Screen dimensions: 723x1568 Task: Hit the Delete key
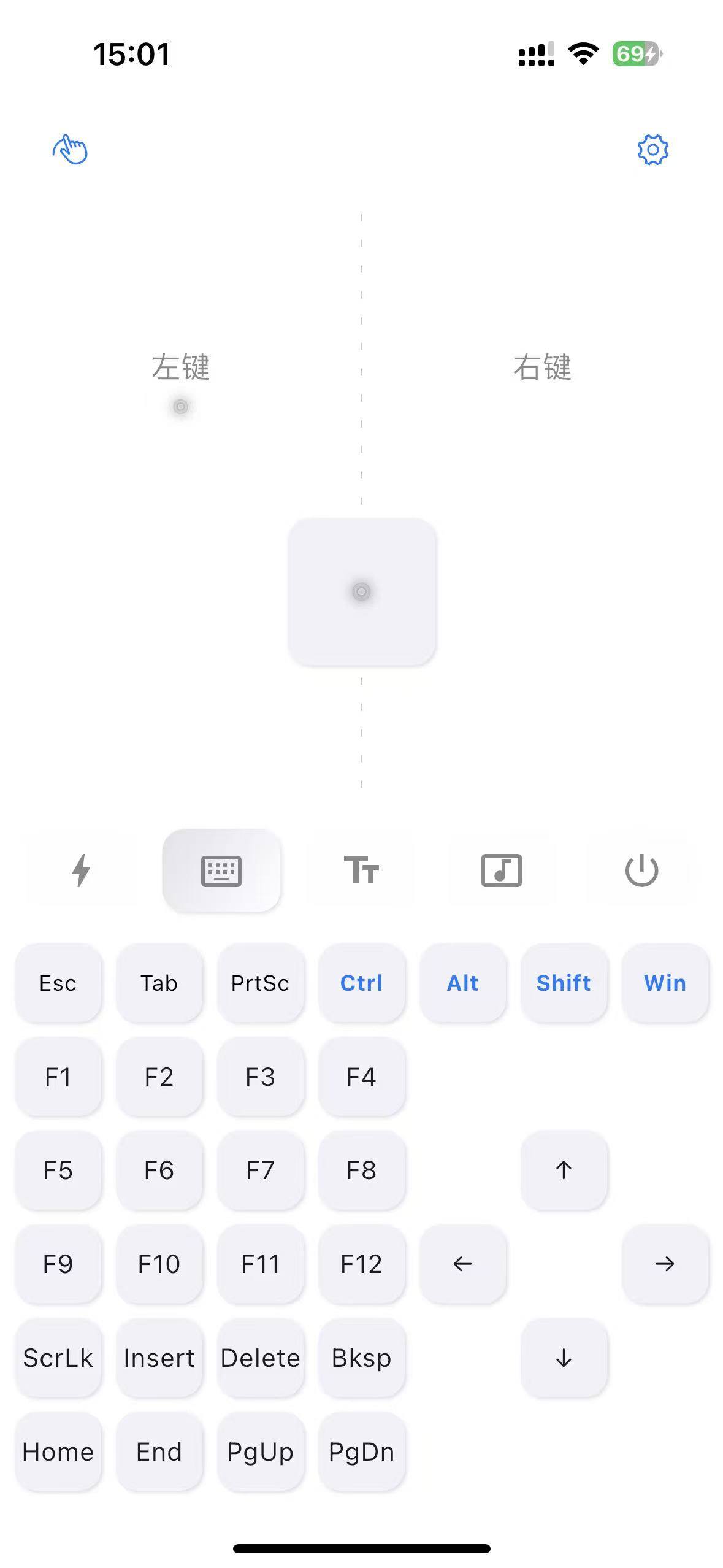click(260, 1358)
